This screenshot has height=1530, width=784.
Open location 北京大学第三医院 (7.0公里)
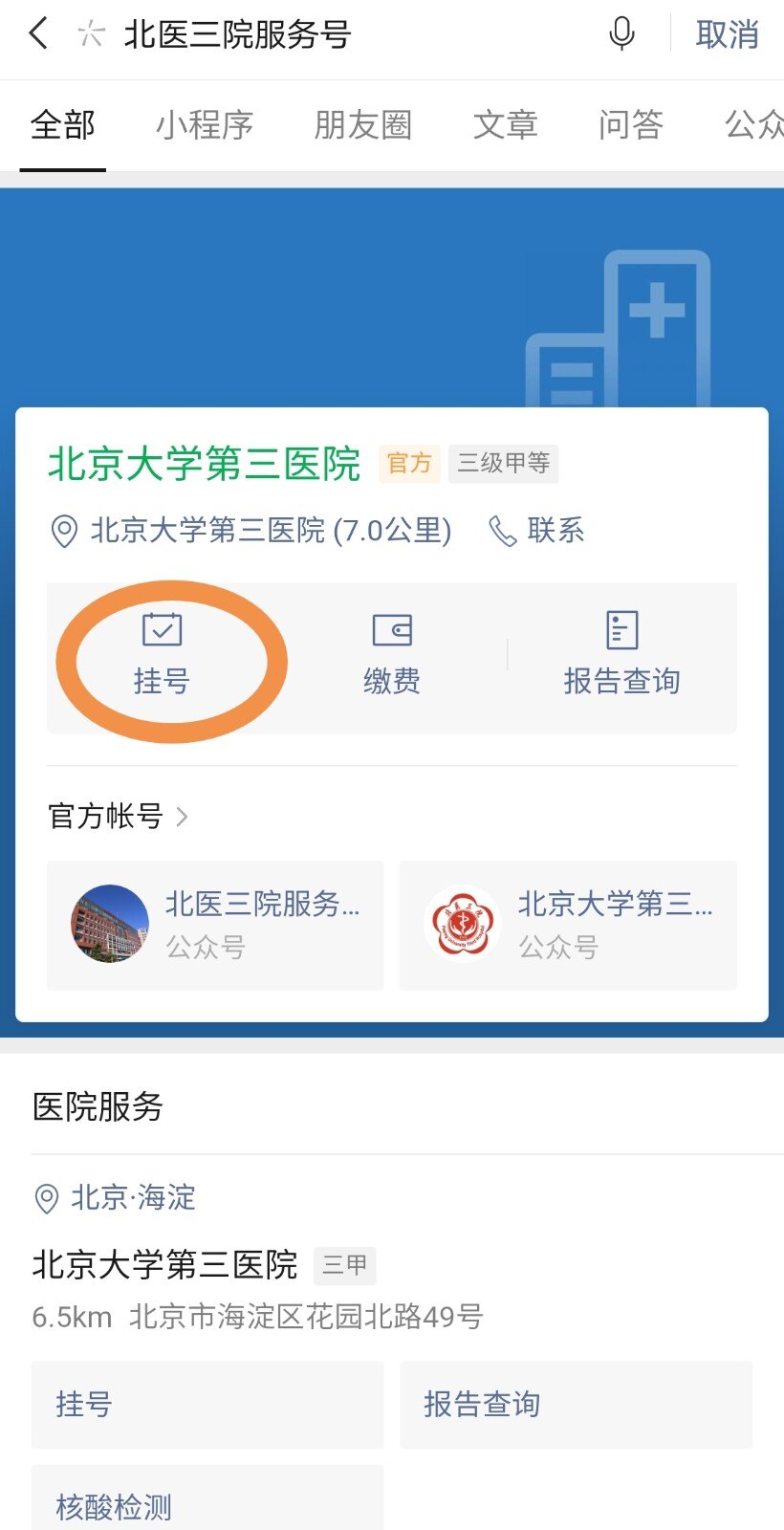(x=251, y=530)
